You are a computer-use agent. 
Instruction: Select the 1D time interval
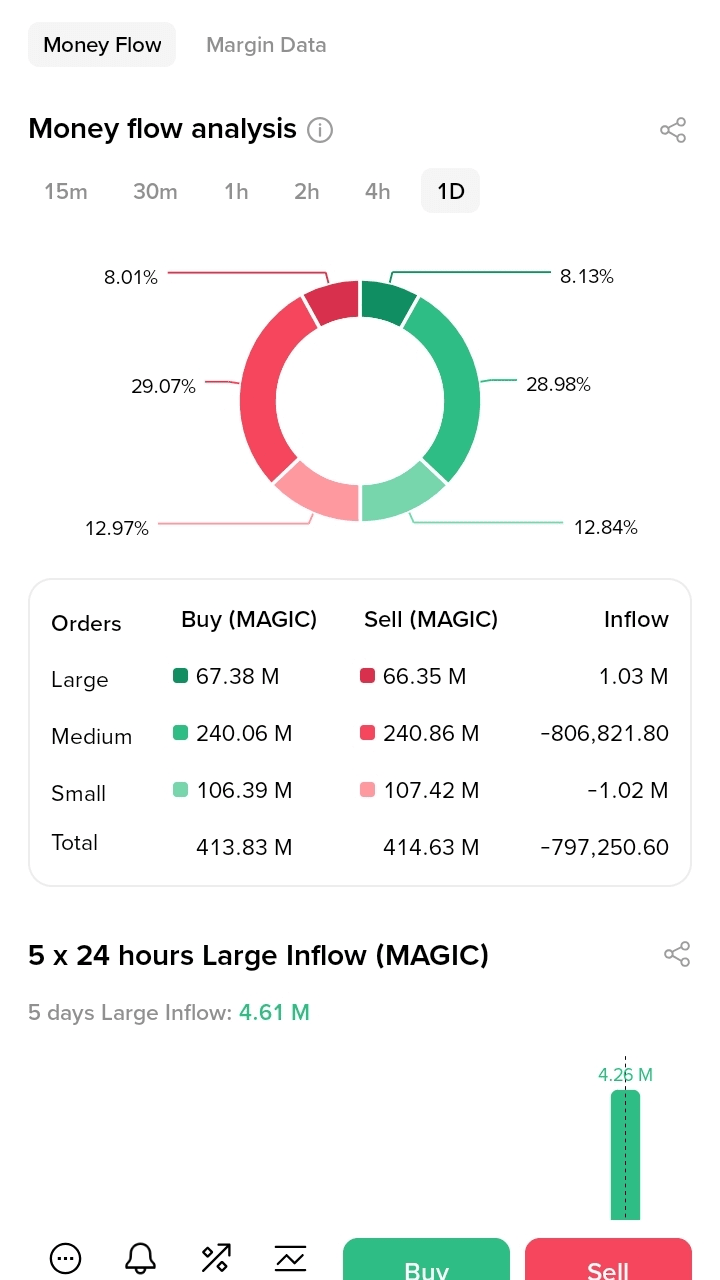451,191
